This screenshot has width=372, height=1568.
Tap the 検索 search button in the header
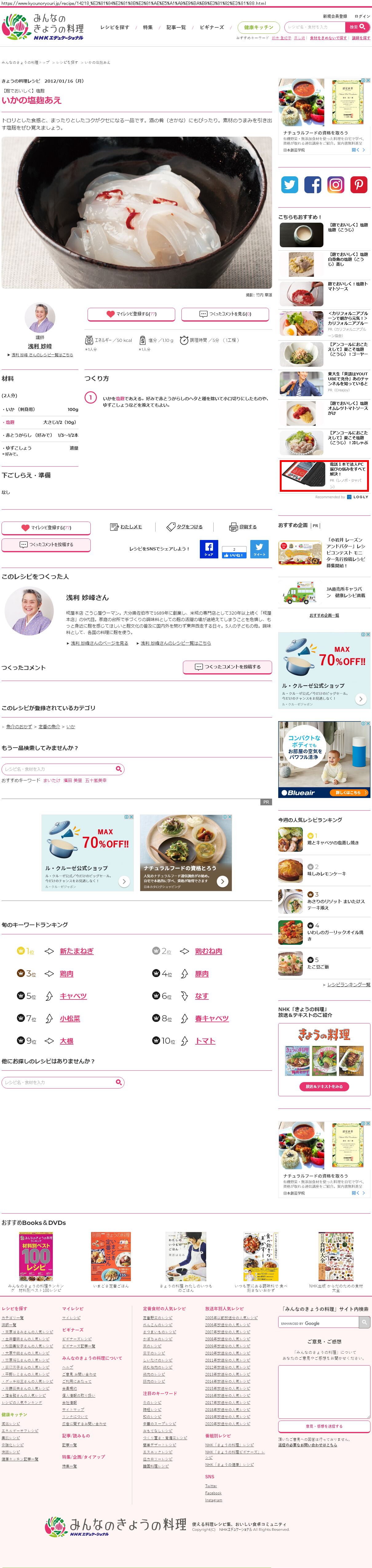click(357, 27)
